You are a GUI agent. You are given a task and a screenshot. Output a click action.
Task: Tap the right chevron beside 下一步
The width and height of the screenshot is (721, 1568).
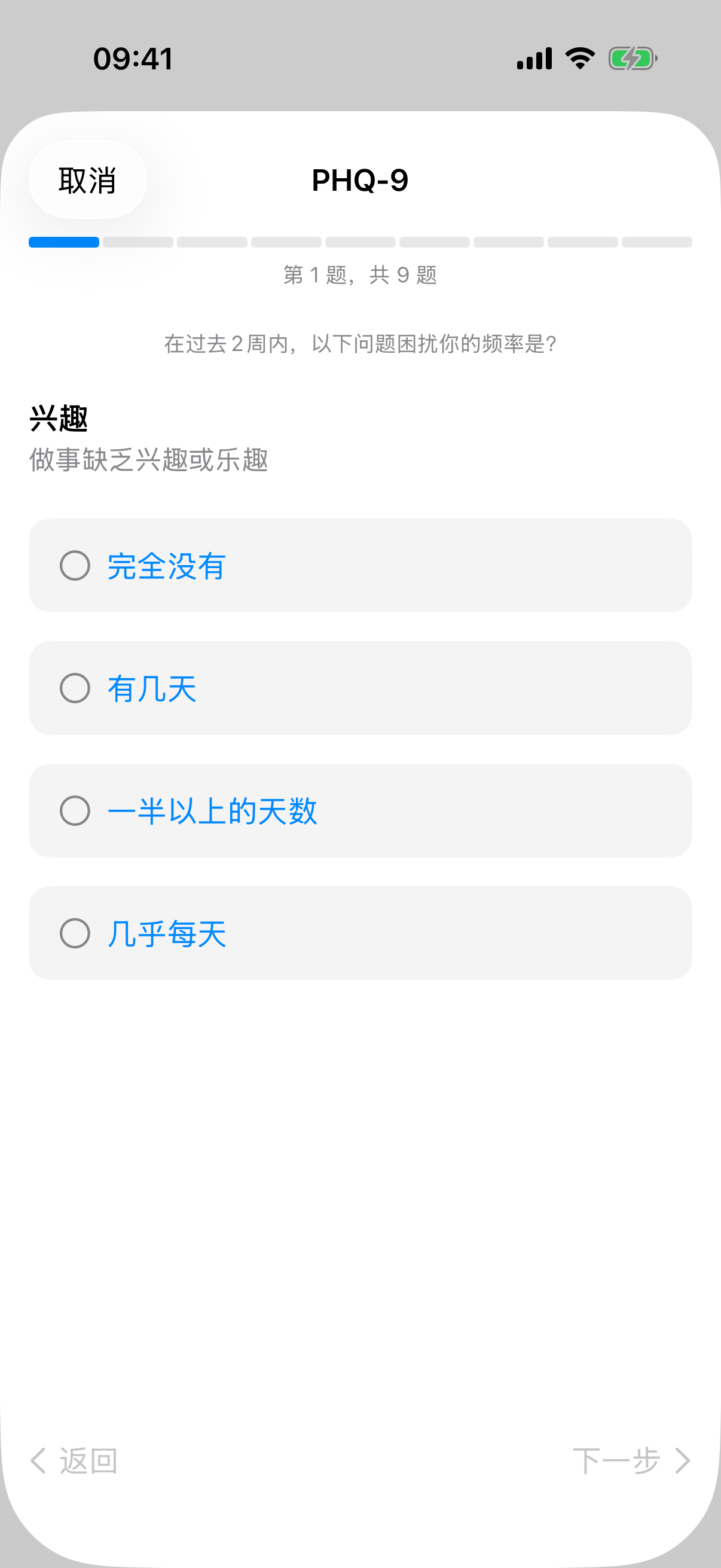pyautogui.click(x=683, y=1461)
